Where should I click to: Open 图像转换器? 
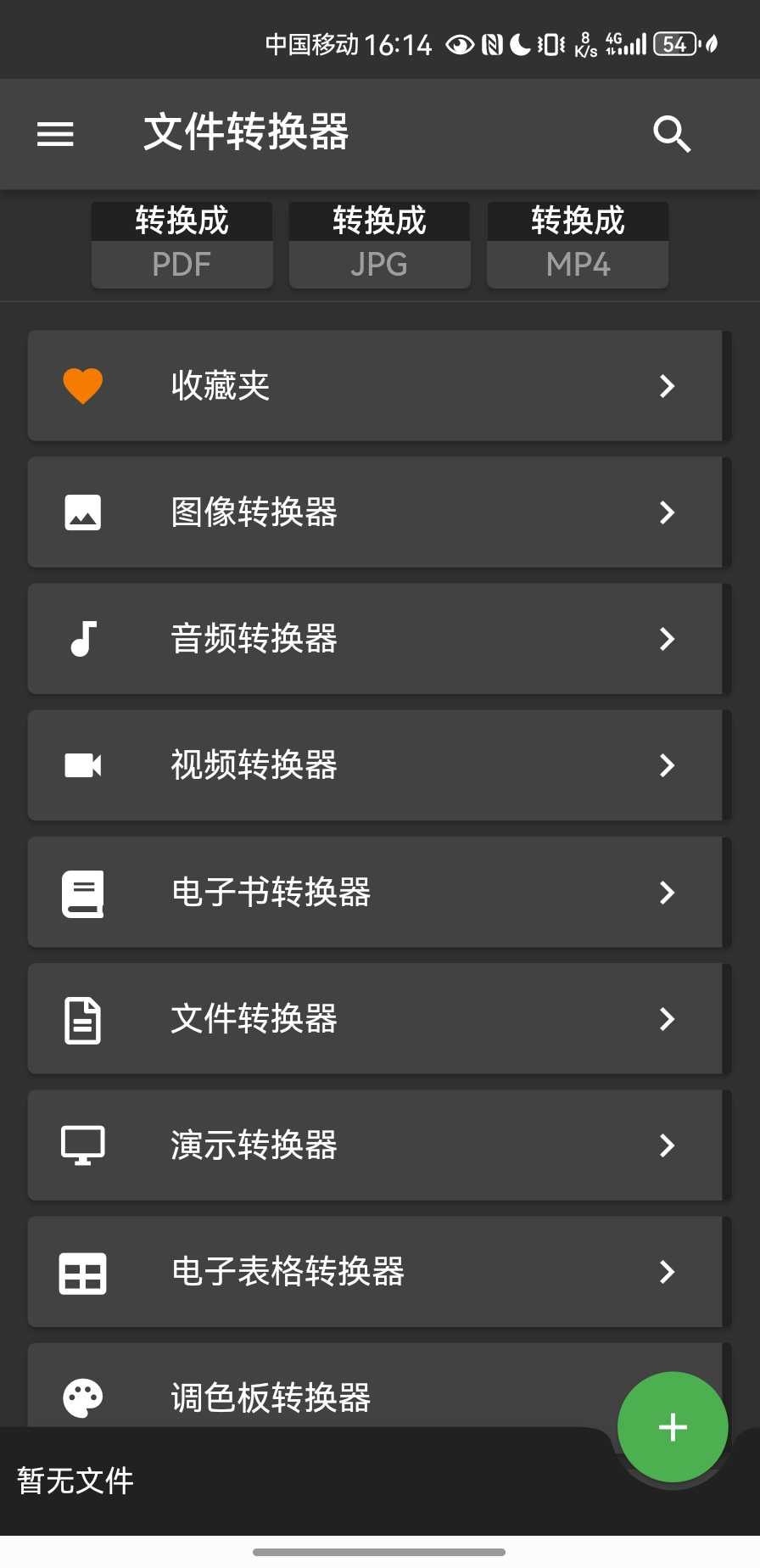pos(375,512)
